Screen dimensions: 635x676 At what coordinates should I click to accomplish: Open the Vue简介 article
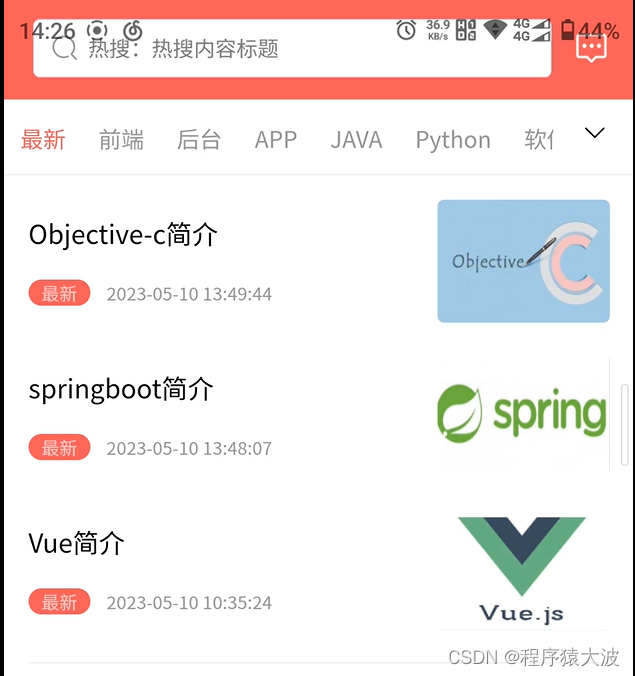point(77,543)
